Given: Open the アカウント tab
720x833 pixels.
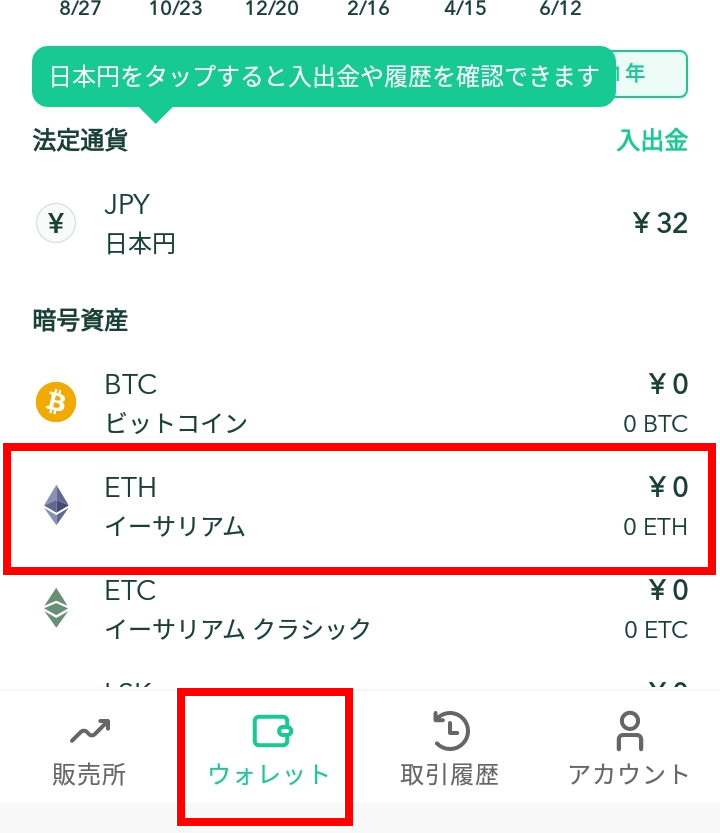Looking at the screenshot, I should (x=628, y=752).
